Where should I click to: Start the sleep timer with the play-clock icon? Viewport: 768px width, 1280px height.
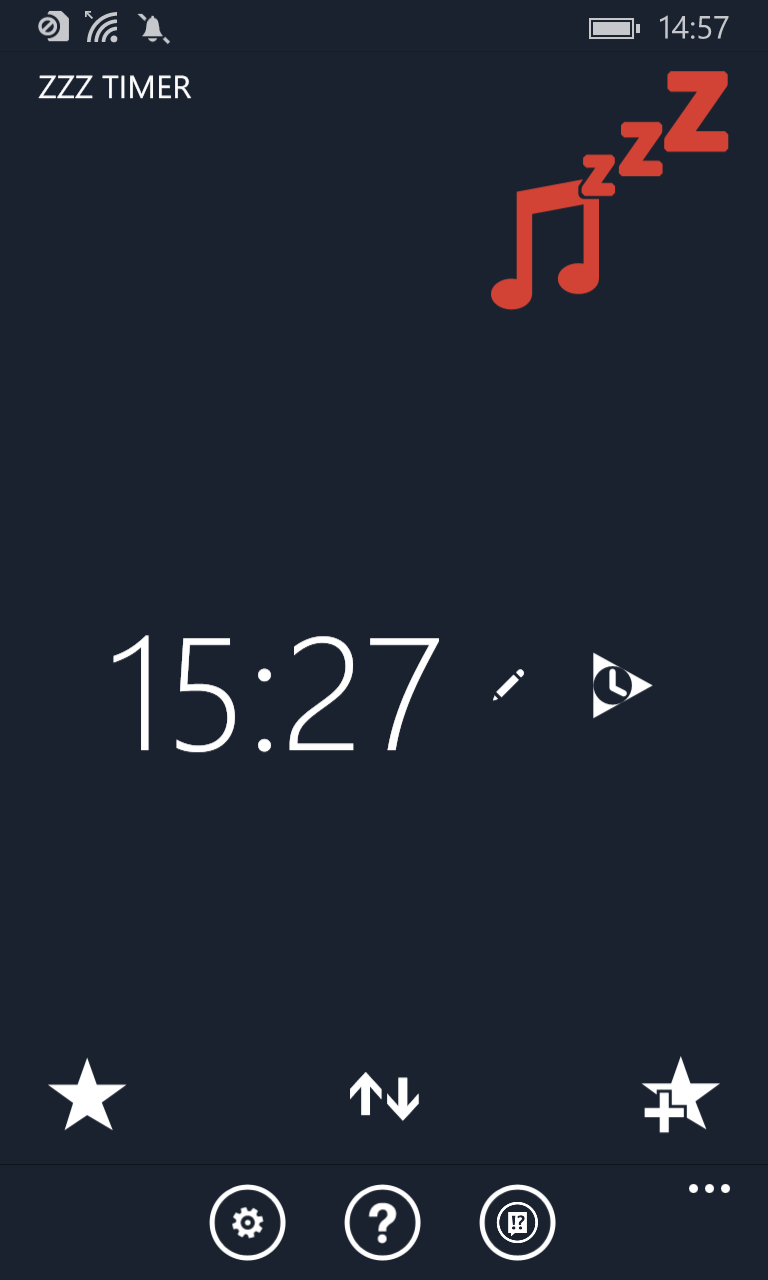pos(621,685)
